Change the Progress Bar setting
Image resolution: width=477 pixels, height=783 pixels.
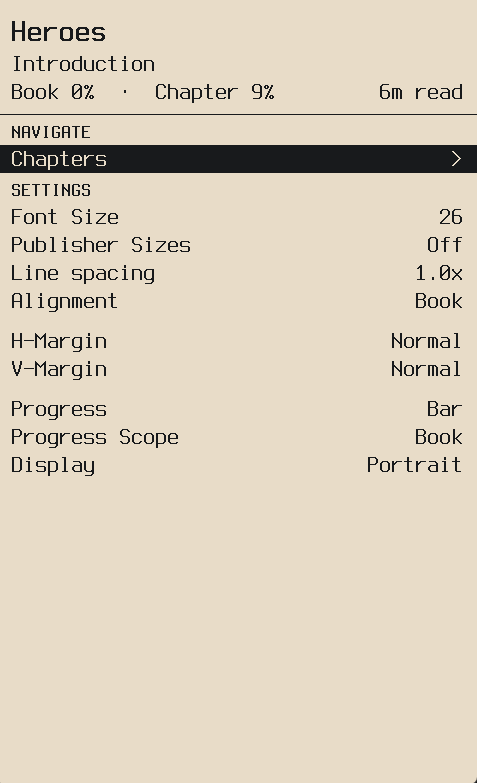238,409
